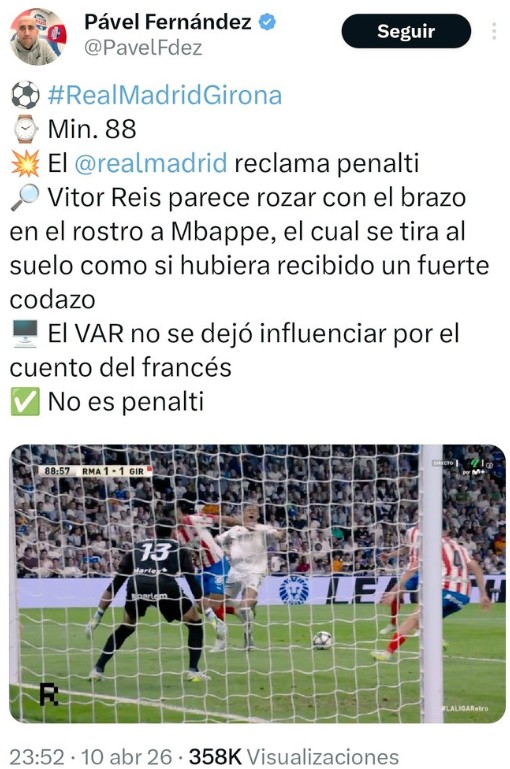Follow Pável Fernández with the Seguir button
Screen dimensions: 510x769
point(406,31)
